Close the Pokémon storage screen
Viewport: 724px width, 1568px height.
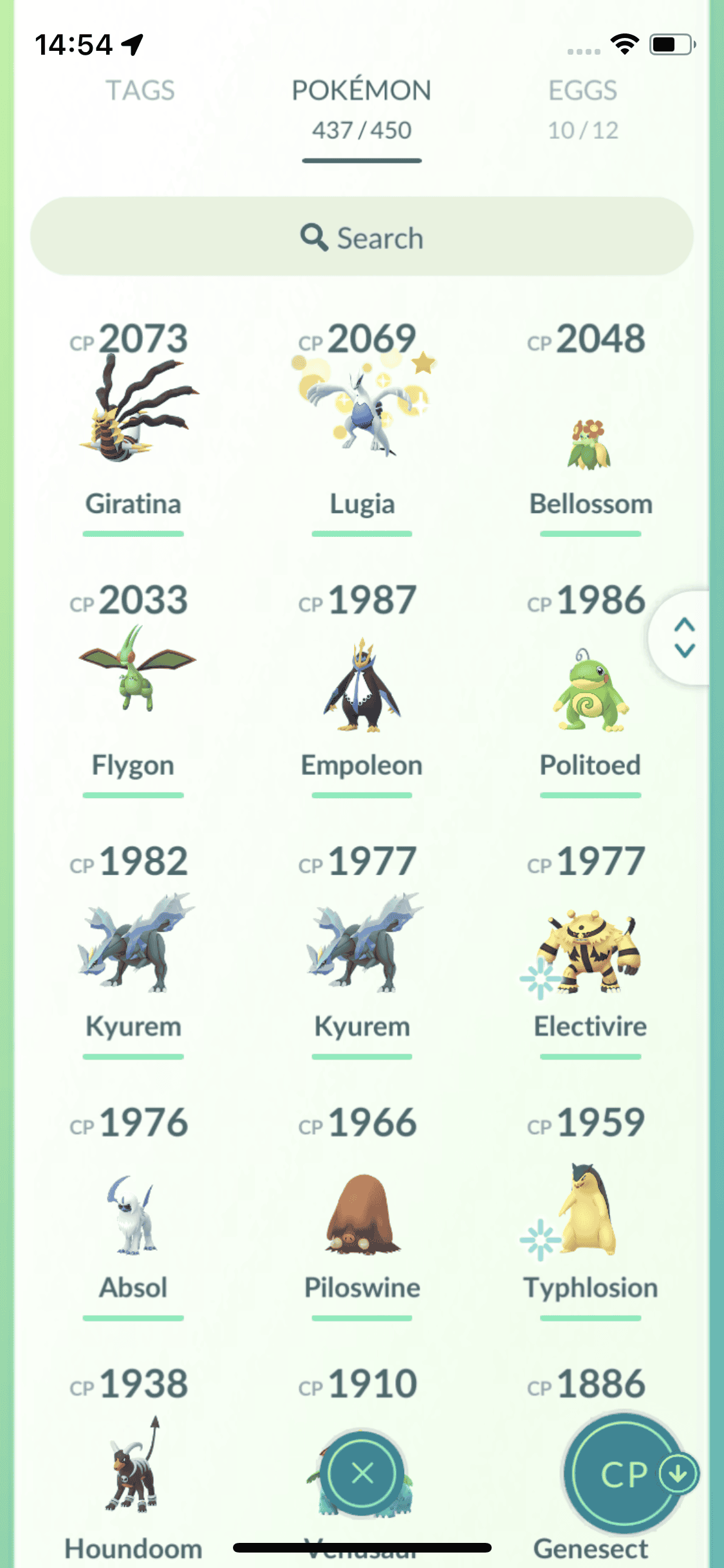363,1473
